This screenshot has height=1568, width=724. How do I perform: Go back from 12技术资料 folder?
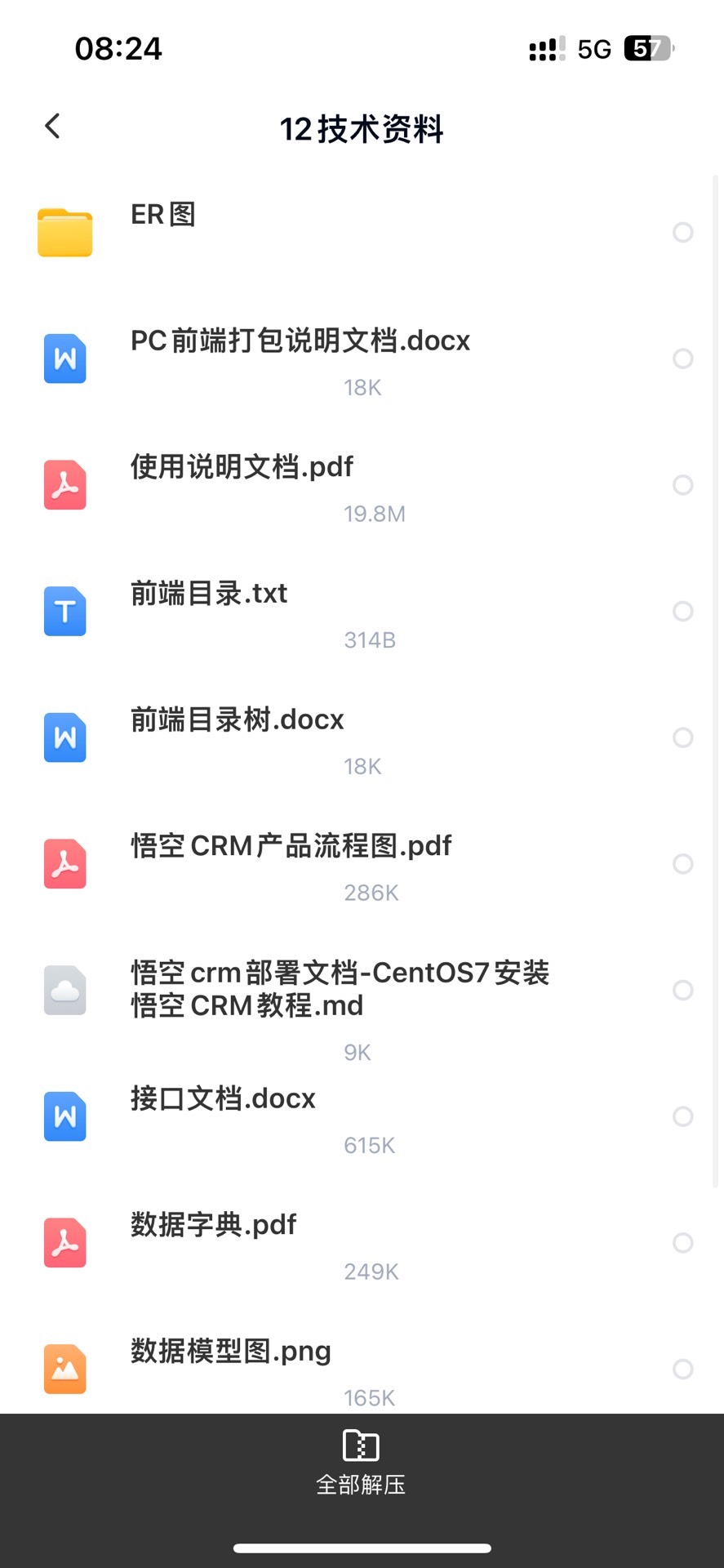tap(53, 127)
